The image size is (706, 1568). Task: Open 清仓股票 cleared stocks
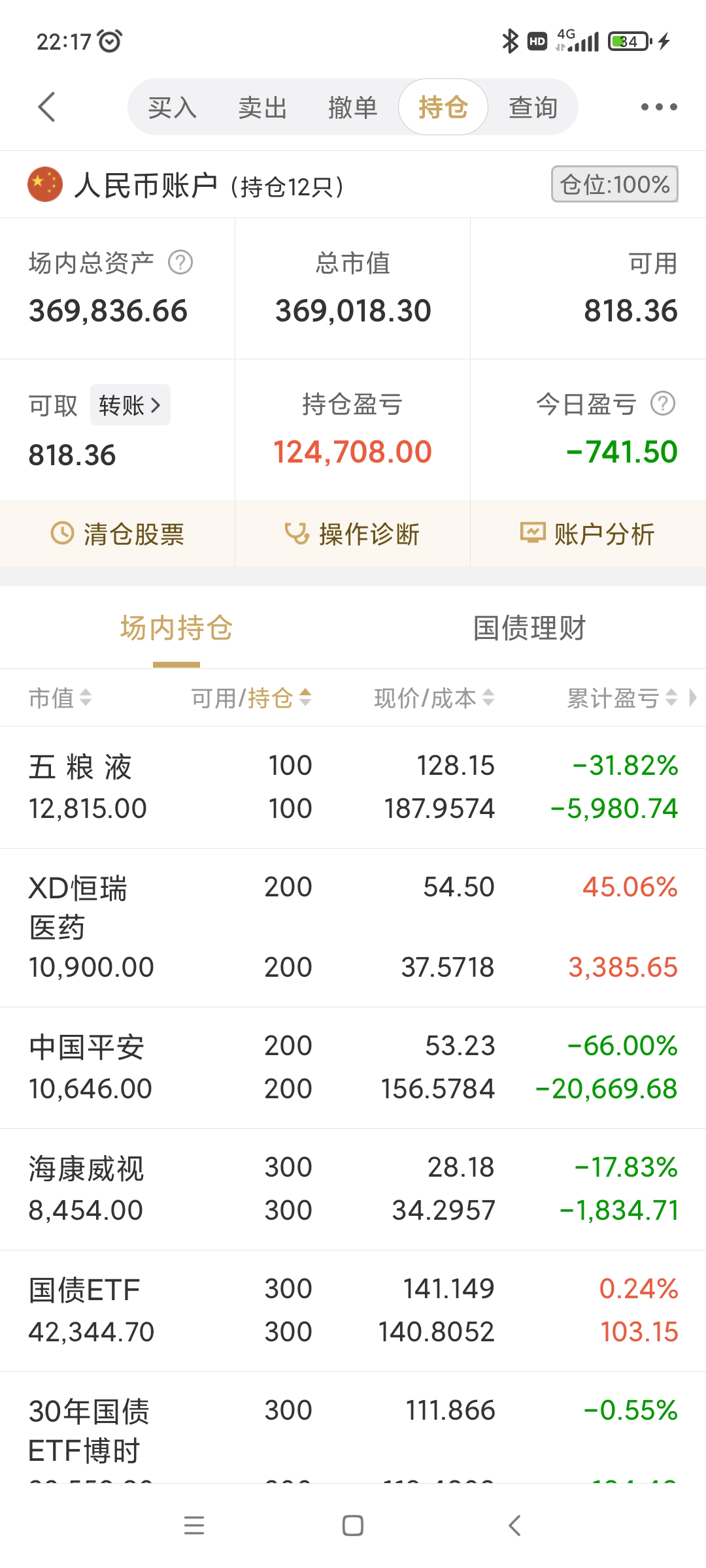[118, 534]
